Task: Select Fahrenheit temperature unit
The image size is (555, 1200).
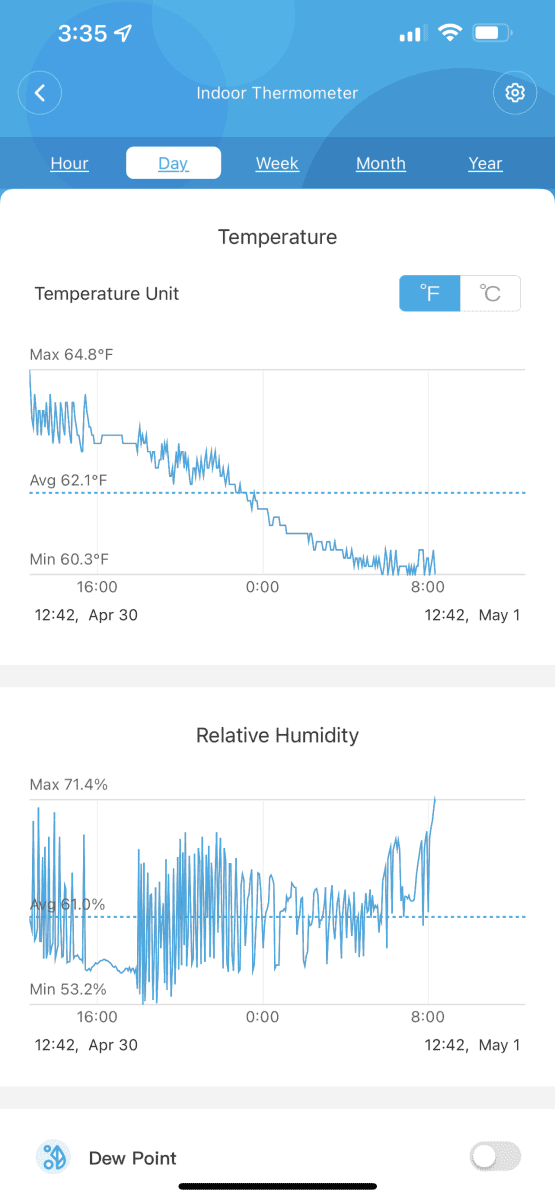Action: click(x=430, y=294)
